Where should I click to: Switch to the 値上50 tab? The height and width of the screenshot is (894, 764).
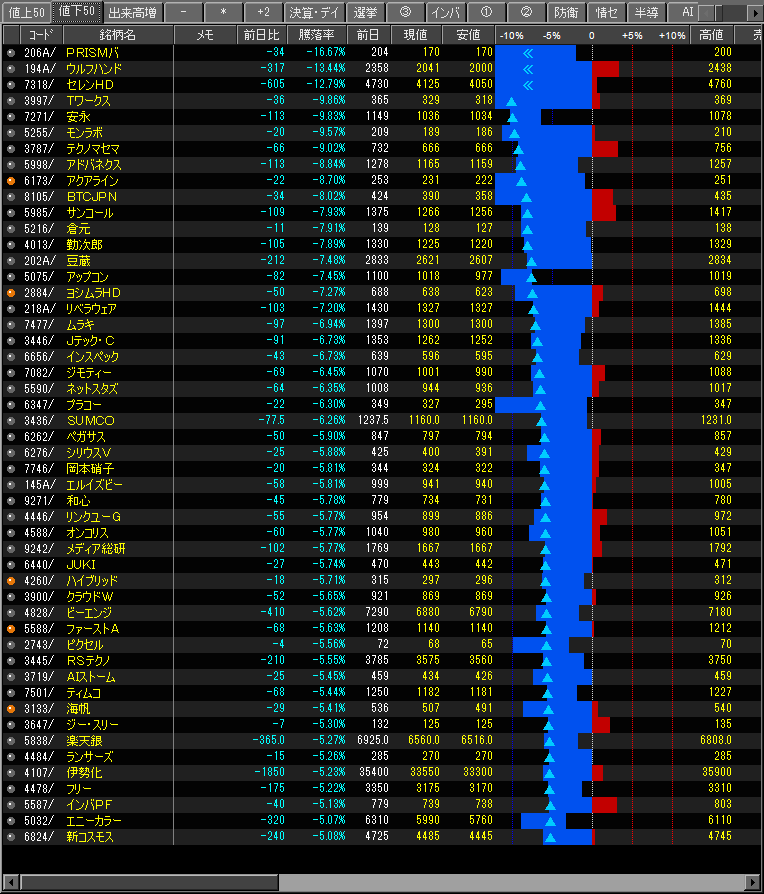tap(25, 12)
